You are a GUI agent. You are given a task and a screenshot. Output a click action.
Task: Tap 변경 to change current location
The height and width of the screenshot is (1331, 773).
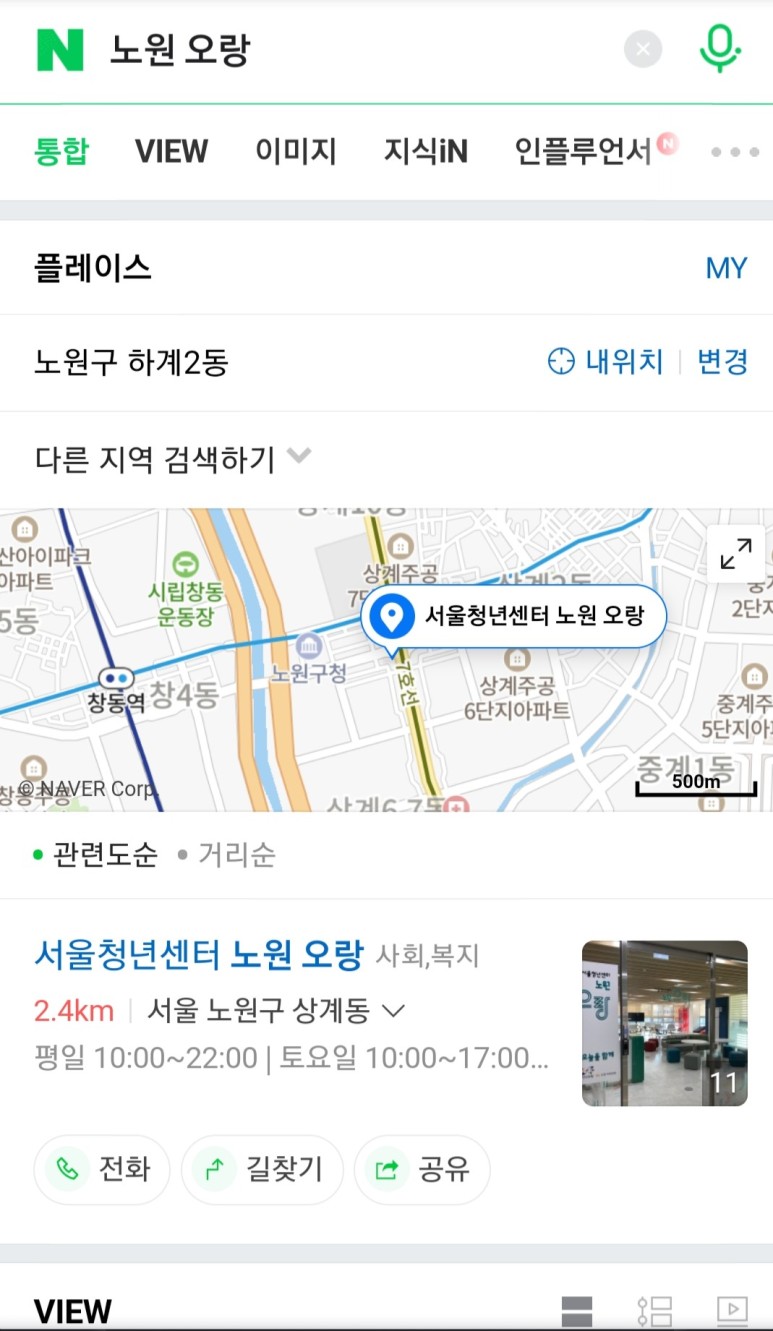(722, 362)
